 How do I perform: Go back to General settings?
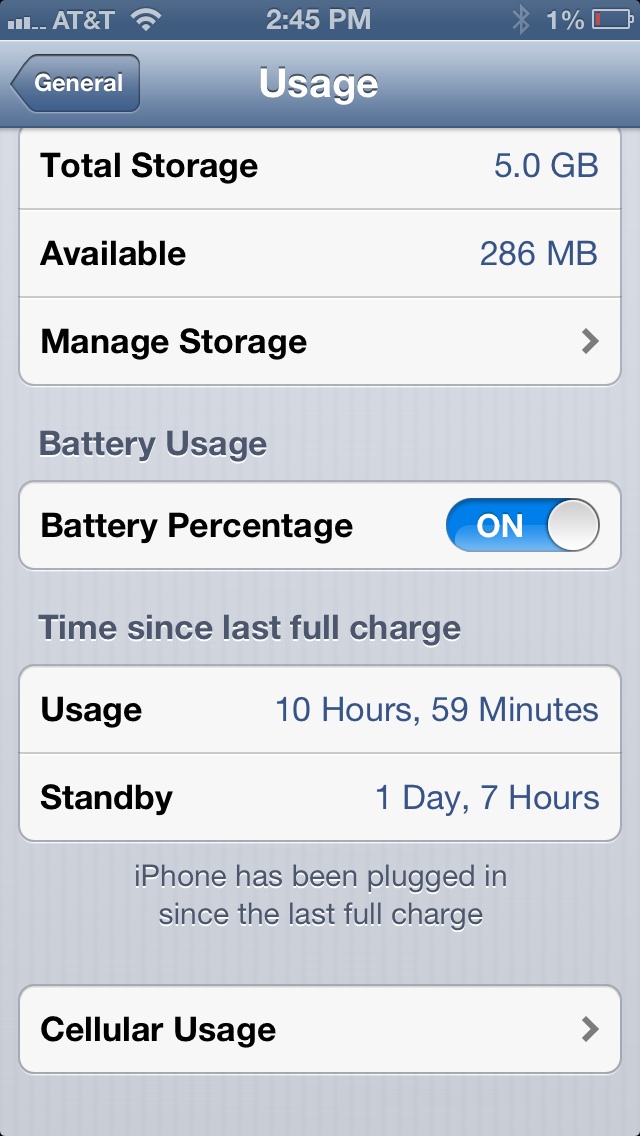[x=75, y=83]
